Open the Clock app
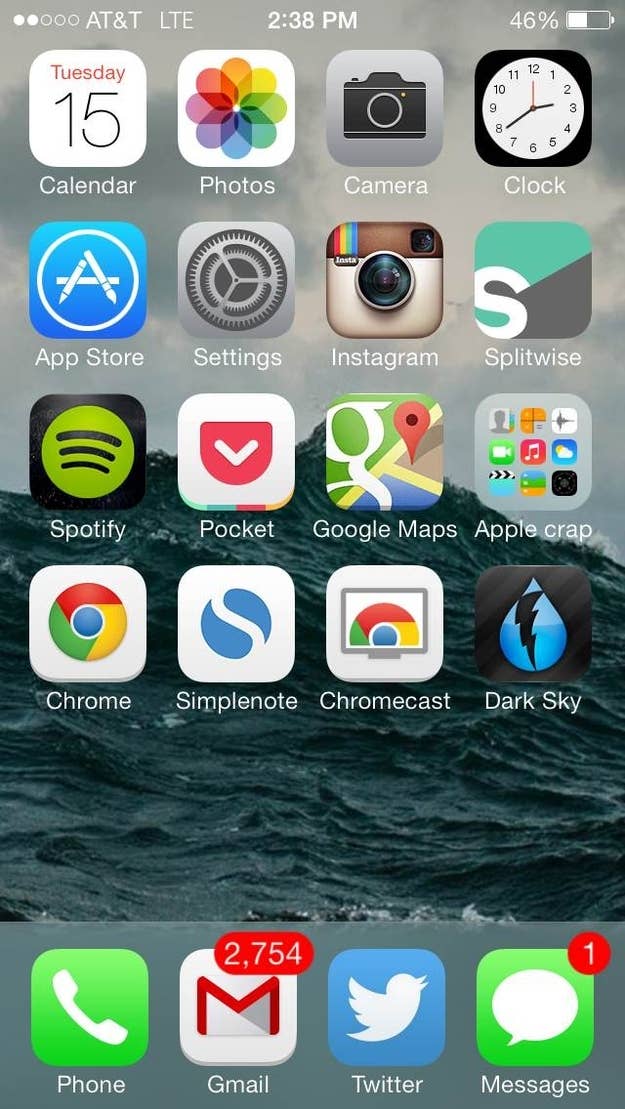This screenshot has height=1109, width=625. coord(533,108)
